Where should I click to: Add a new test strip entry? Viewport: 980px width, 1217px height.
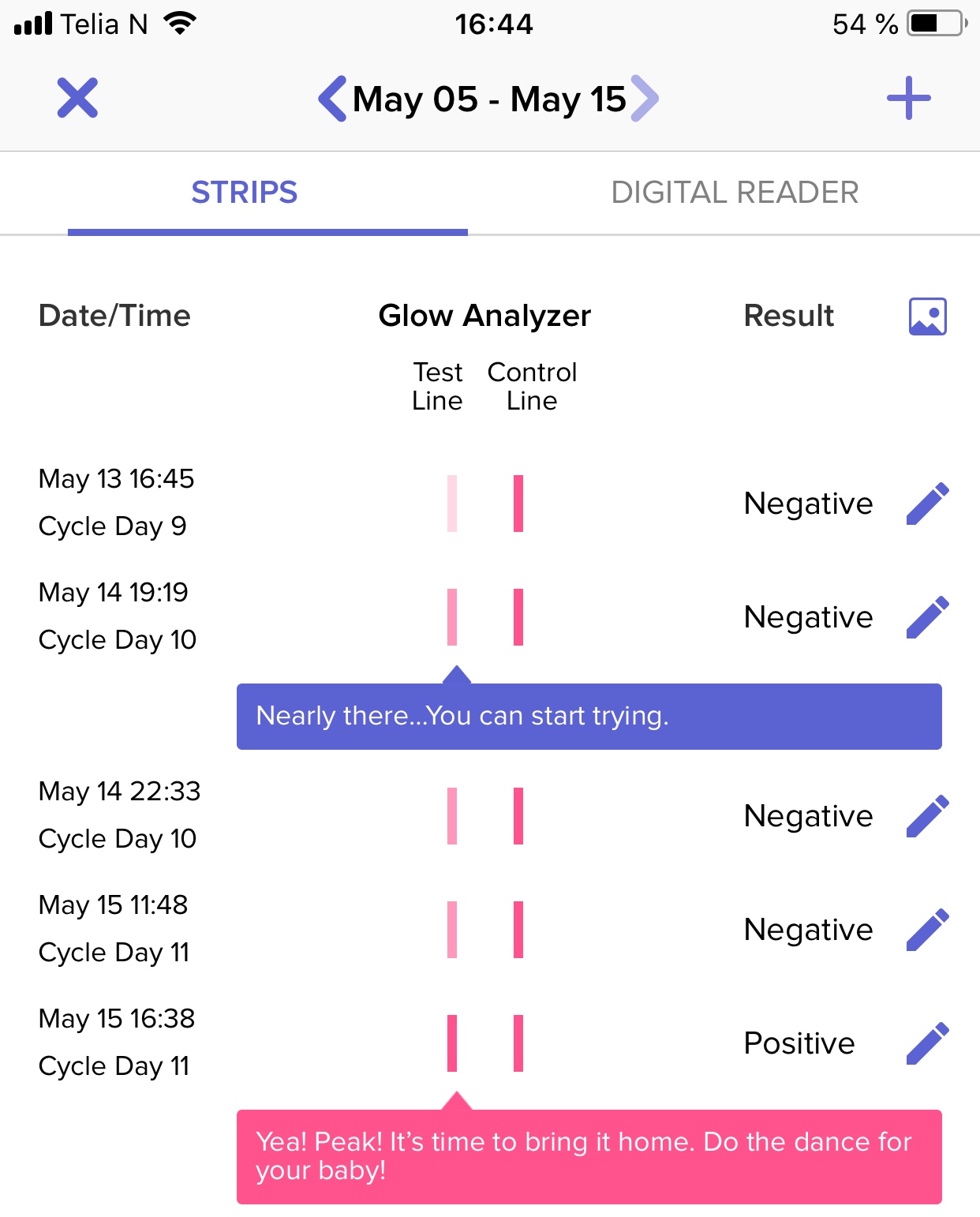pyautogui.click(x=908, y=98)
